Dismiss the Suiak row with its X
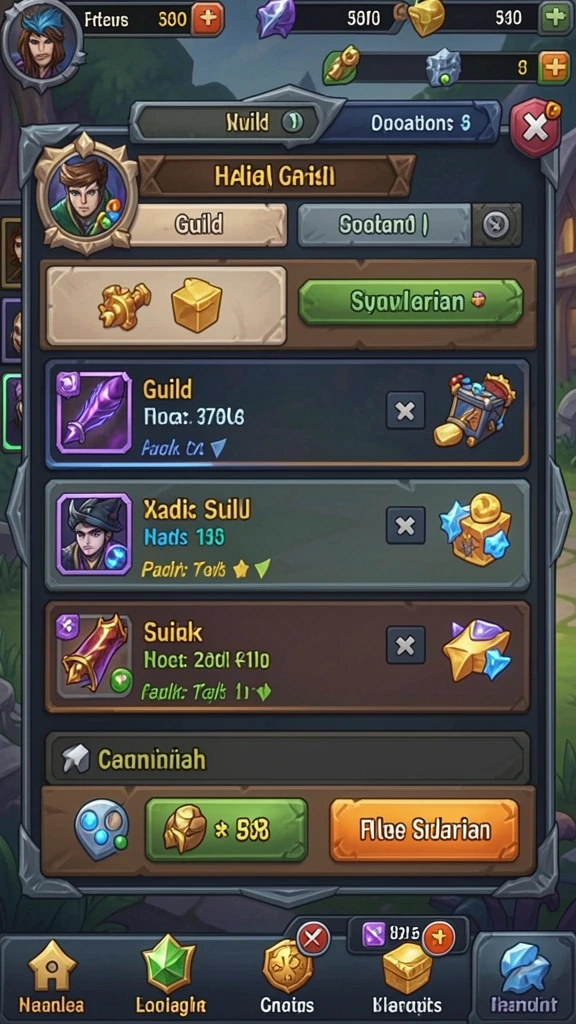Viewport: 576px width, 1024px height. (x=406, y=645)
